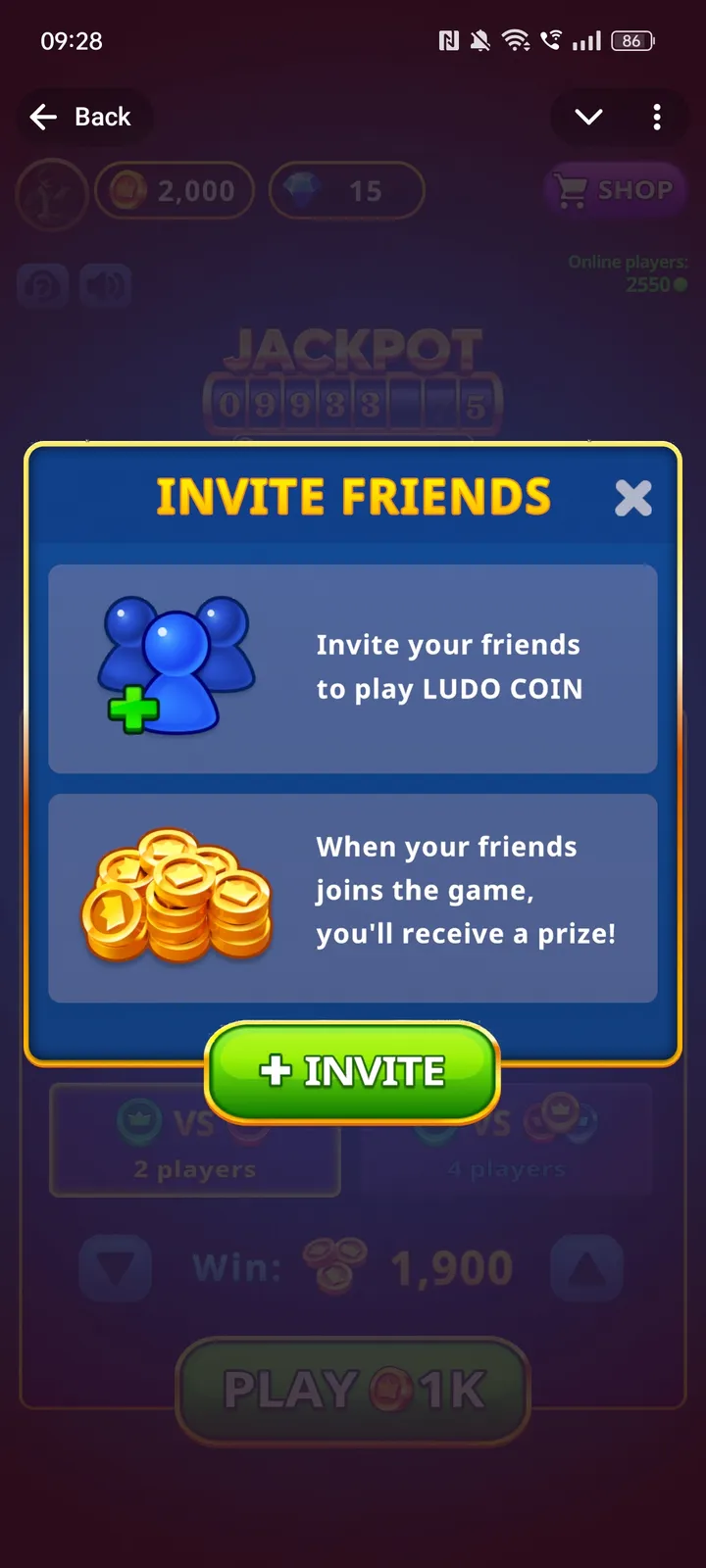Lower the bet using the down arrow

(x=116, y=1266)
